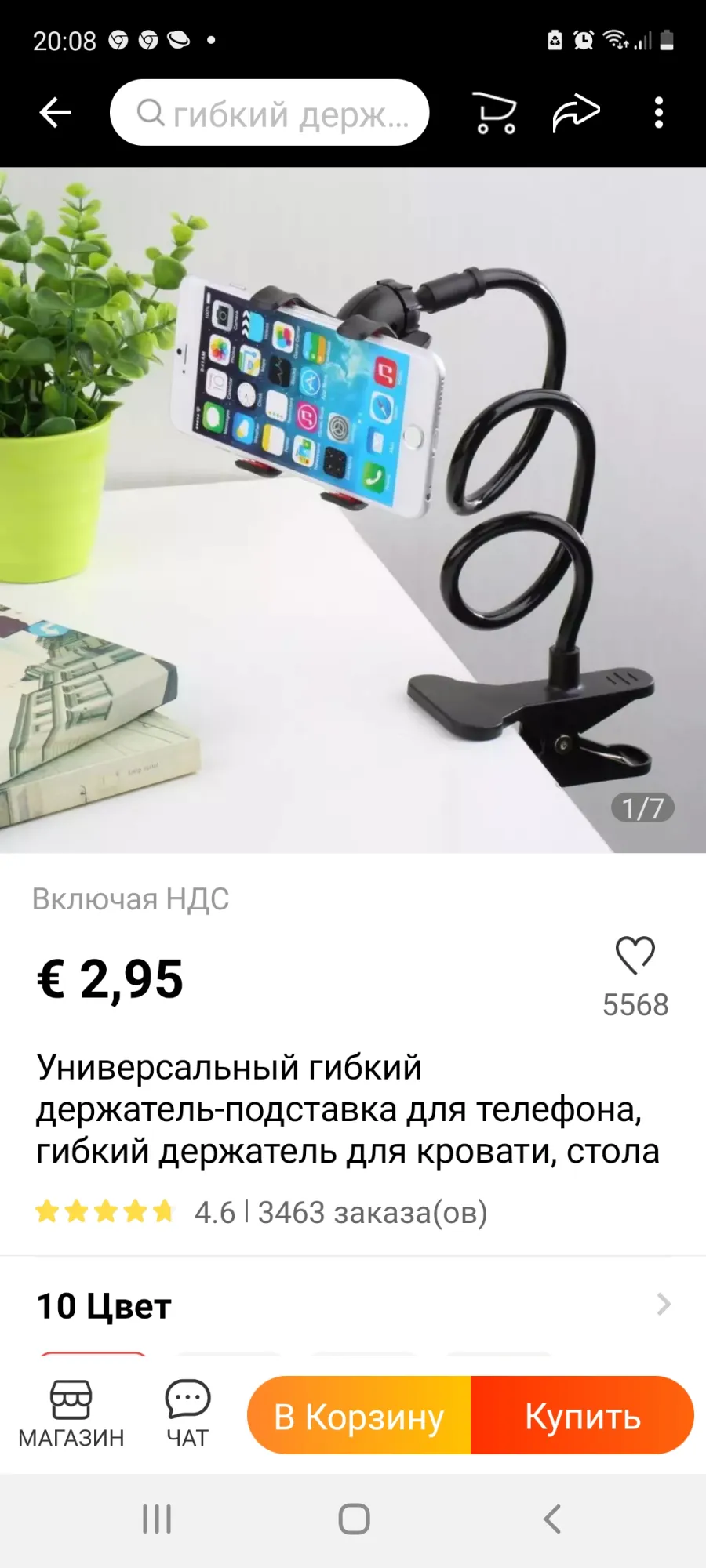Image resolution: width=706 pixels, height=1568 pixels.
Task: Open the system recent apps
Action: [x=157, y=1519]
